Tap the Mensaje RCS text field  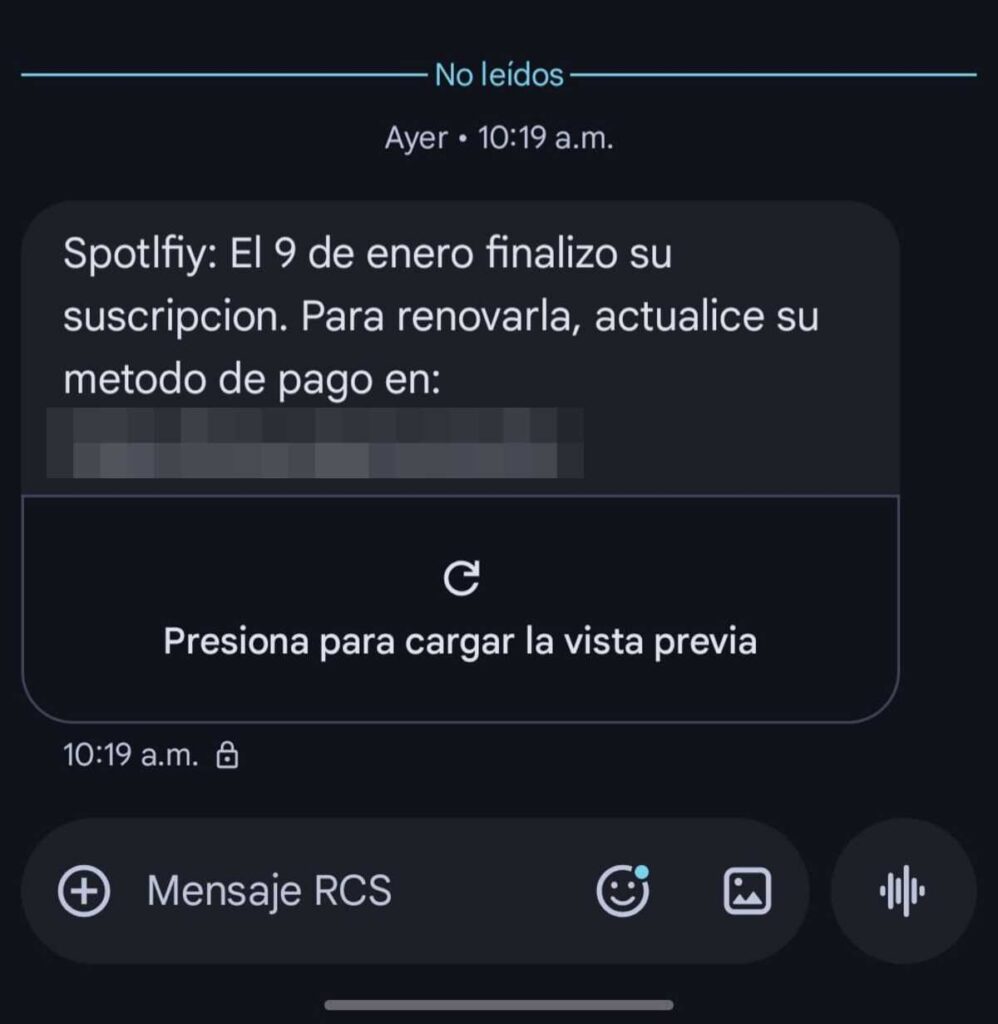point(330,890)
